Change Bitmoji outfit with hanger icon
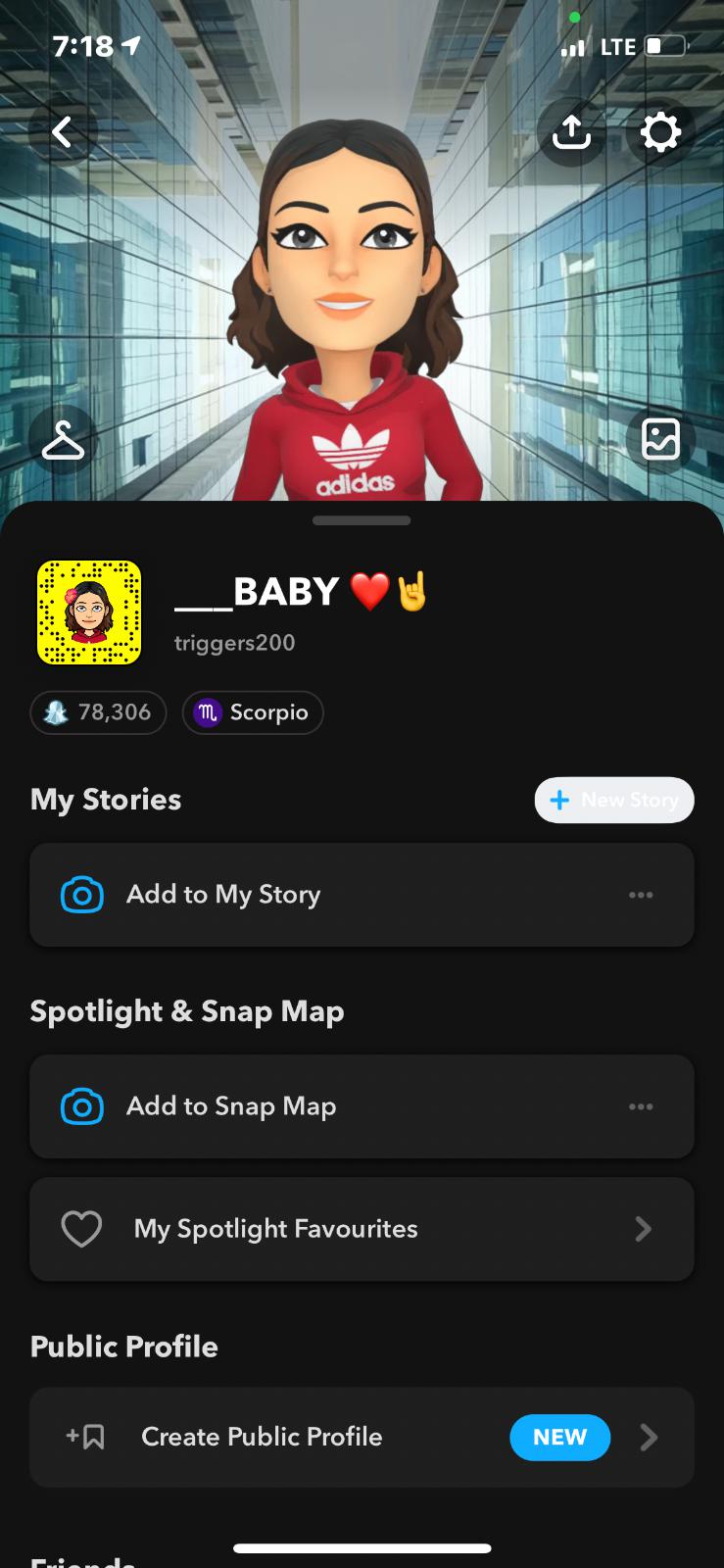The height and width of the screenshot is (1568, 724). tap(63, 440)
